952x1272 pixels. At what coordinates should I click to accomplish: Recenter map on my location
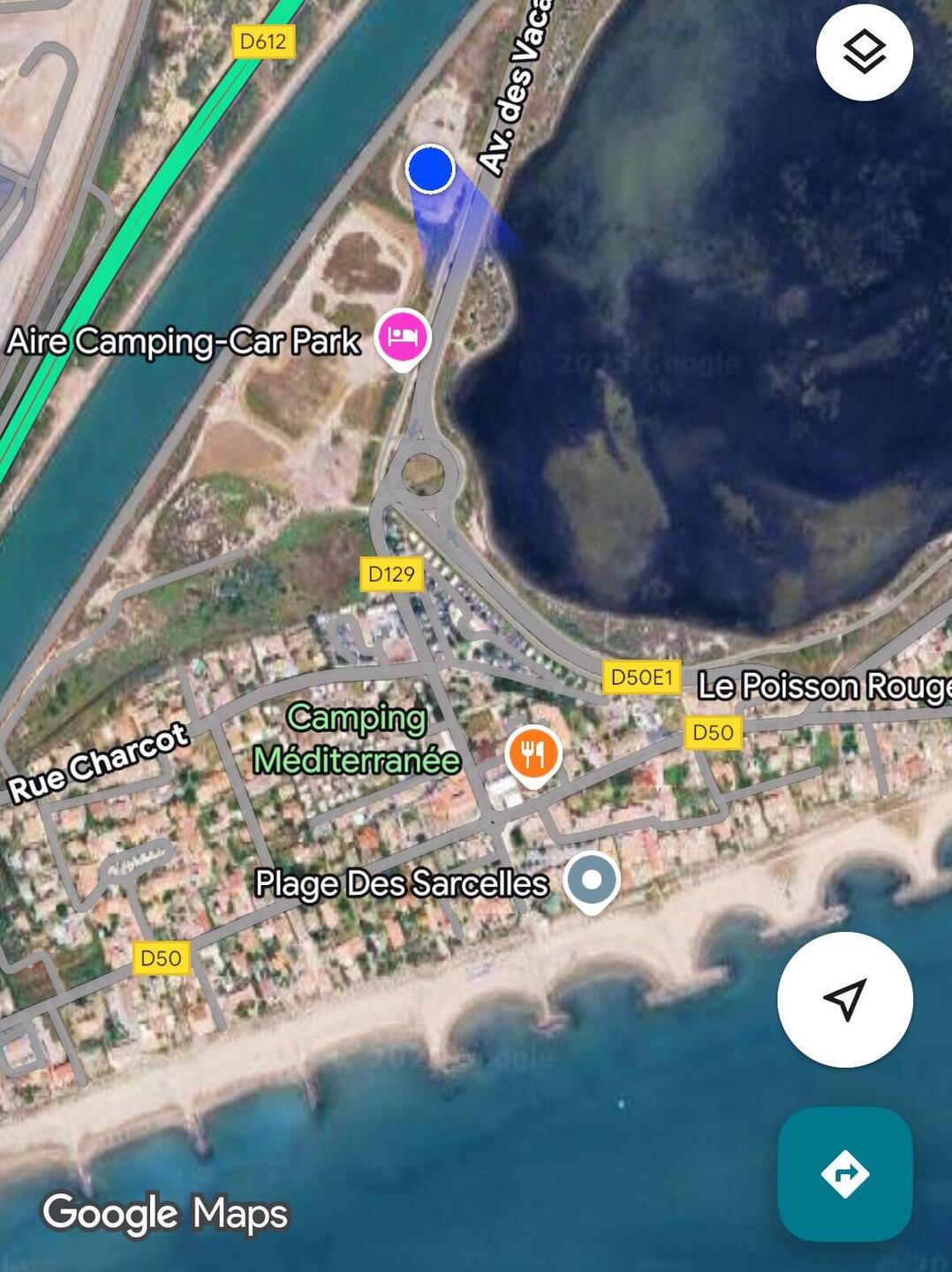[x=844, y=999]
